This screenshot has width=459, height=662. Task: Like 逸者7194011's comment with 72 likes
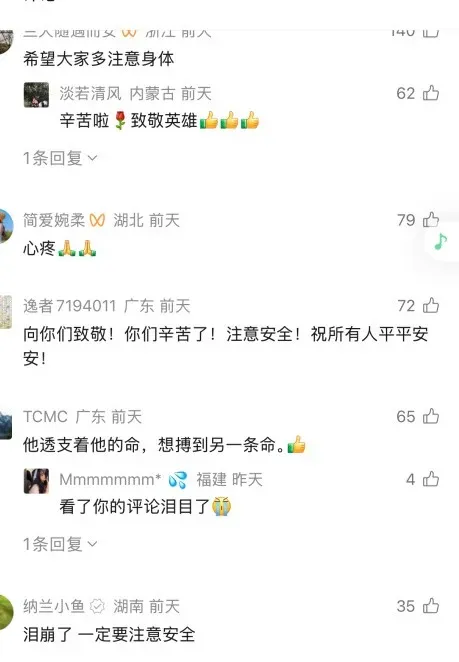coord(431,305)
